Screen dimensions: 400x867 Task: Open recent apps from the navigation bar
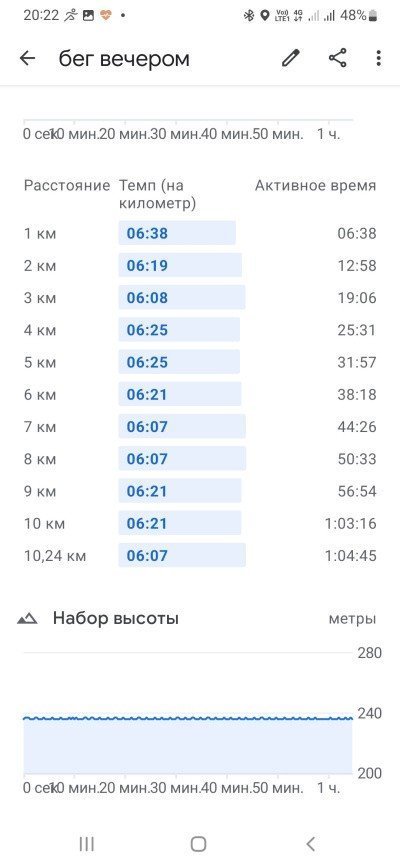click(87, 844)
